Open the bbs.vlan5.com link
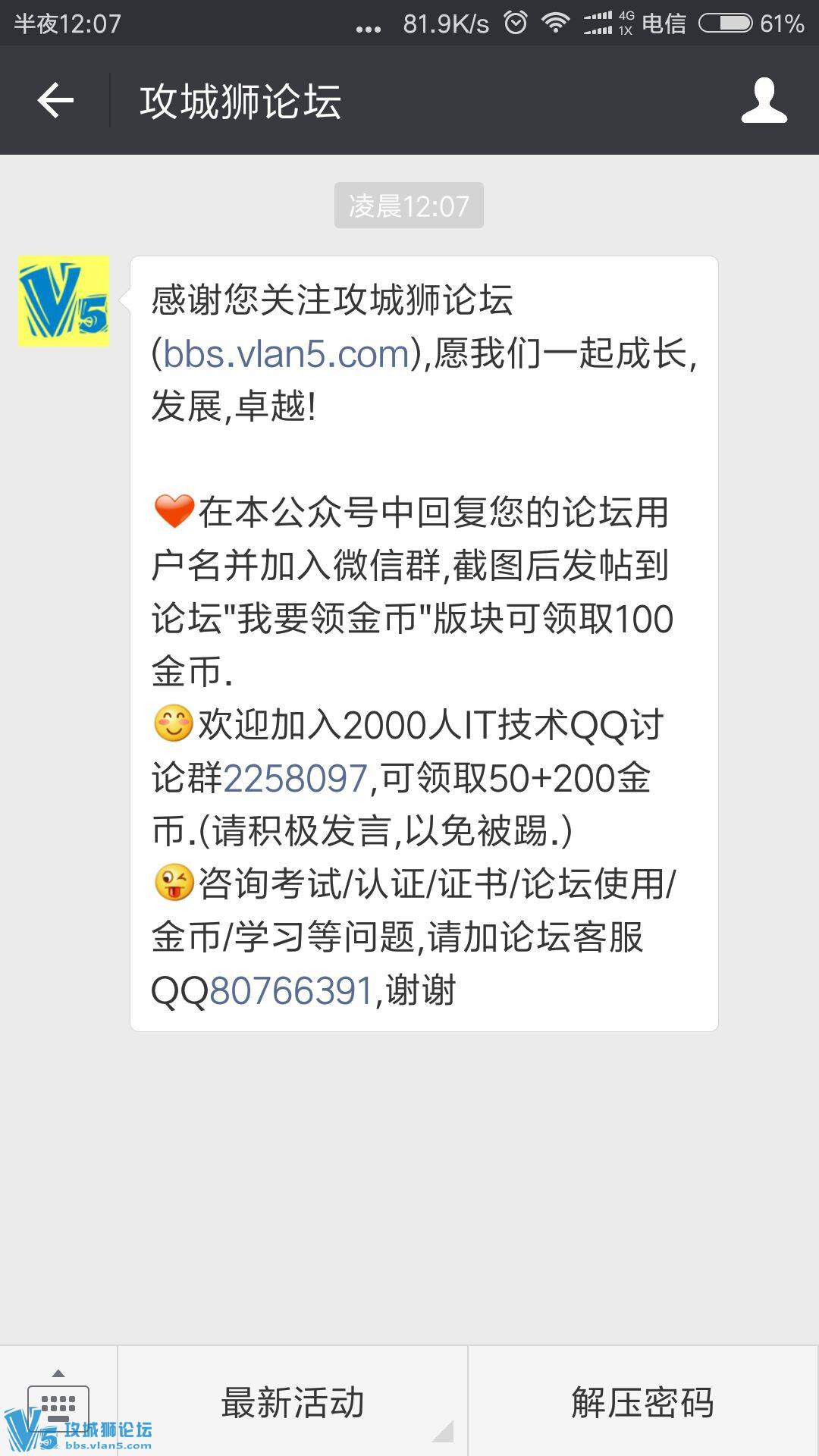Viewport: 819px width, 1456px height. pos(287,353)
